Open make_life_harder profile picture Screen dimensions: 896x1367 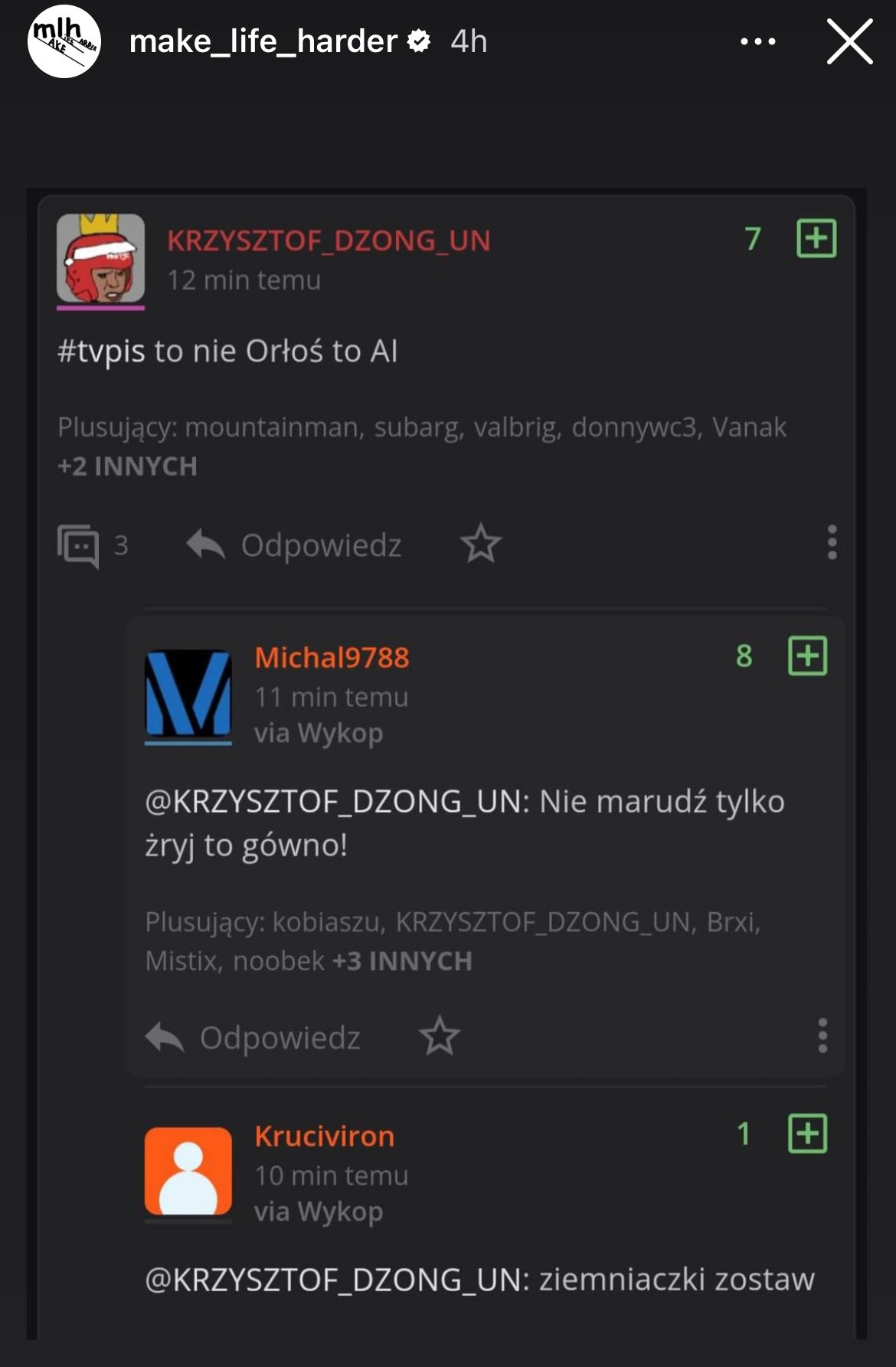pos(64,41)
